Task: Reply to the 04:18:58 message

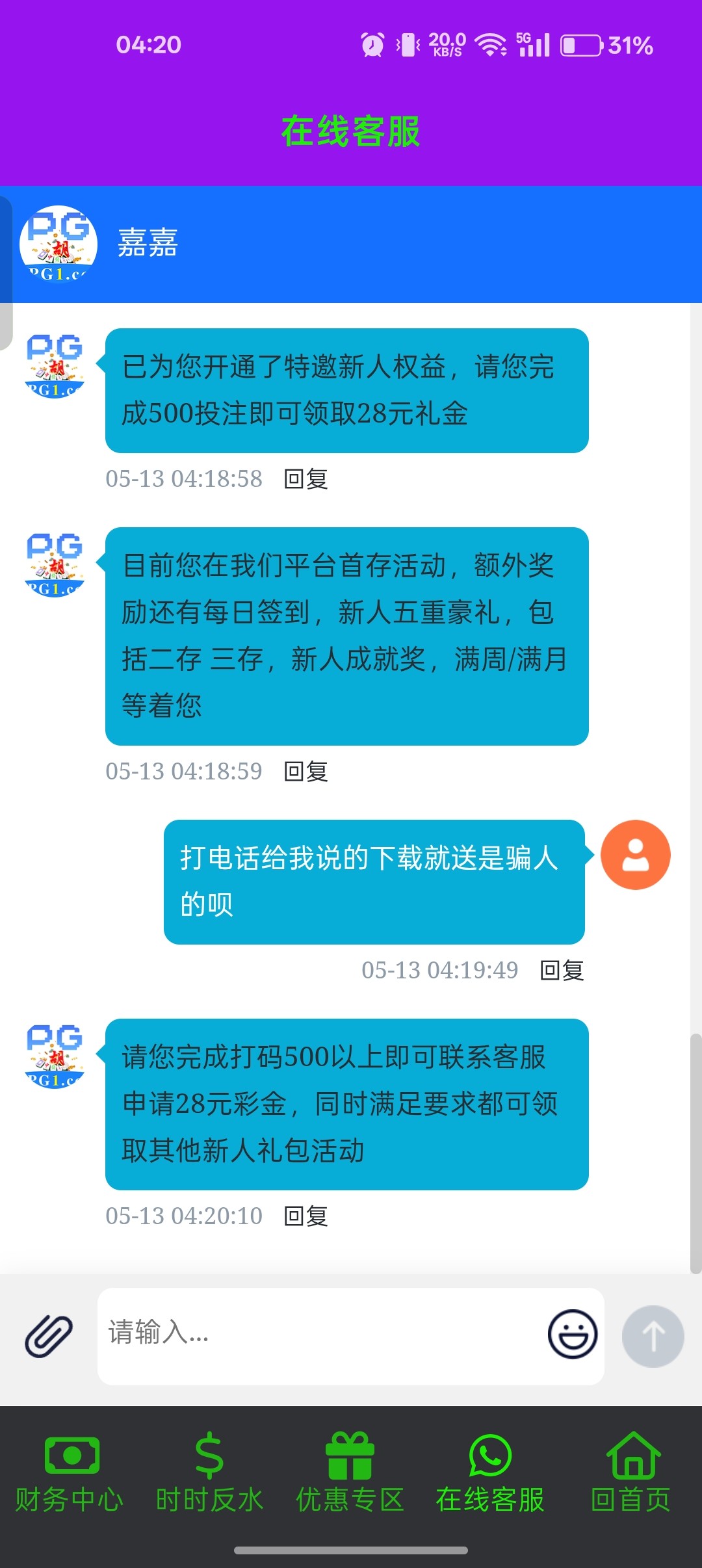Action: 306,479
